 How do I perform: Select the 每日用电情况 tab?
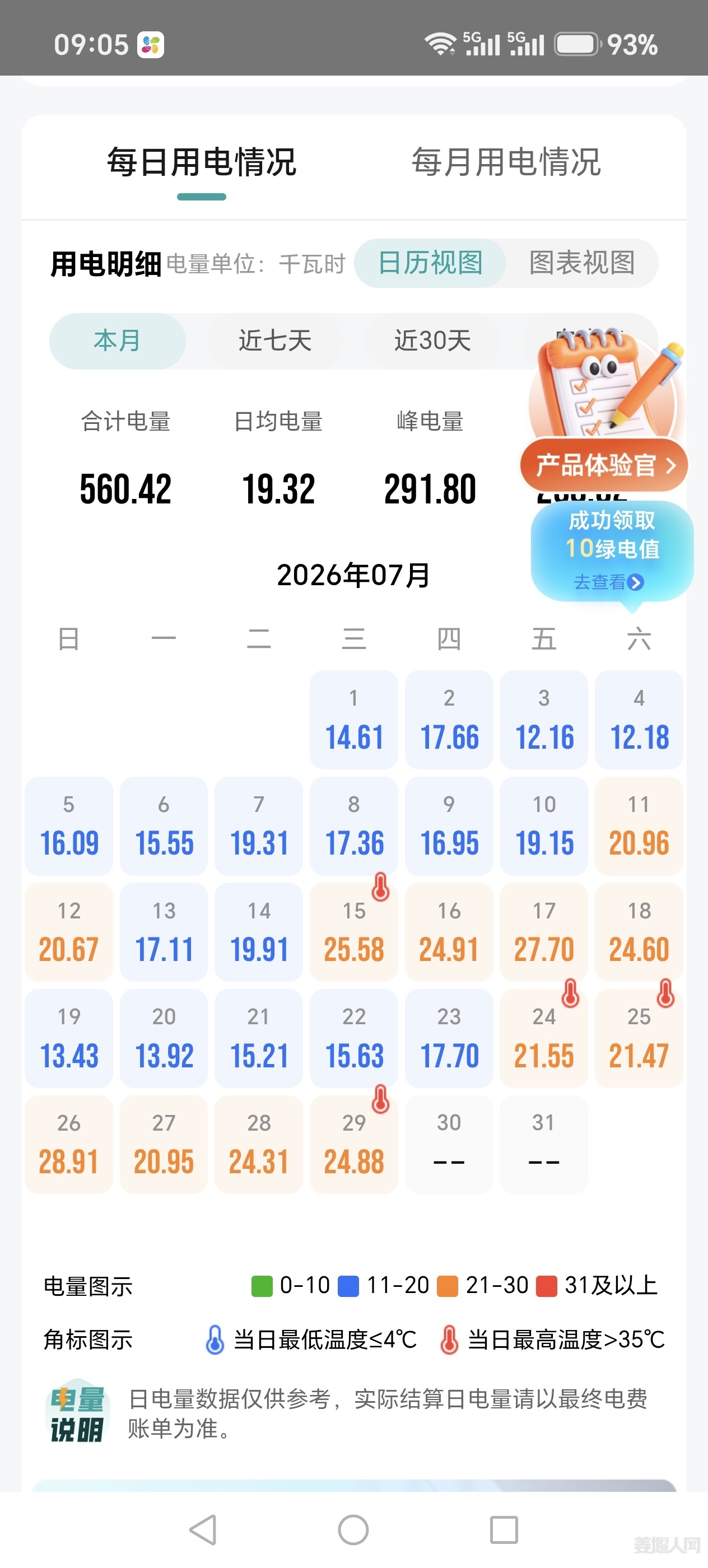pos(202,162)
